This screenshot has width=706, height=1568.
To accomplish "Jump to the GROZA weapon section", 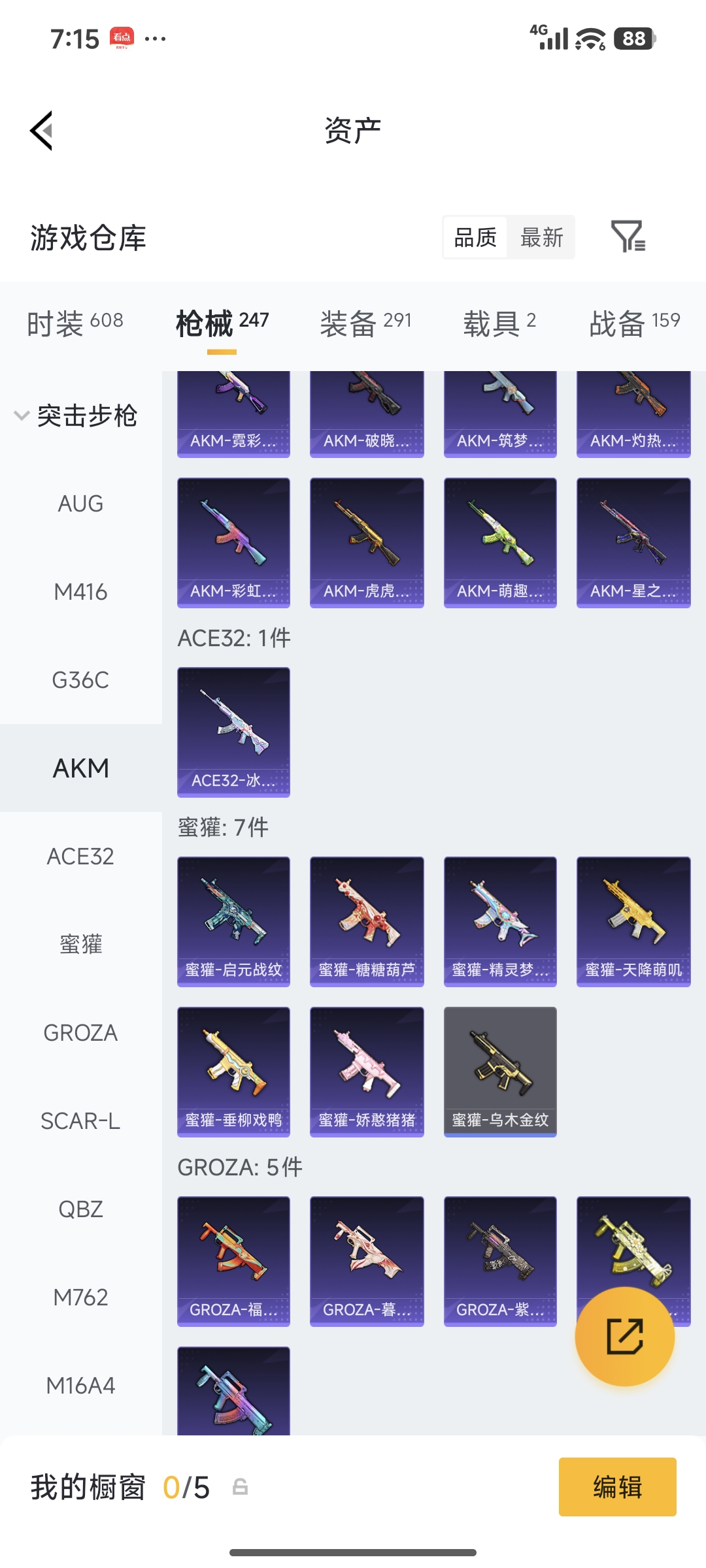I will point(80,1033).
